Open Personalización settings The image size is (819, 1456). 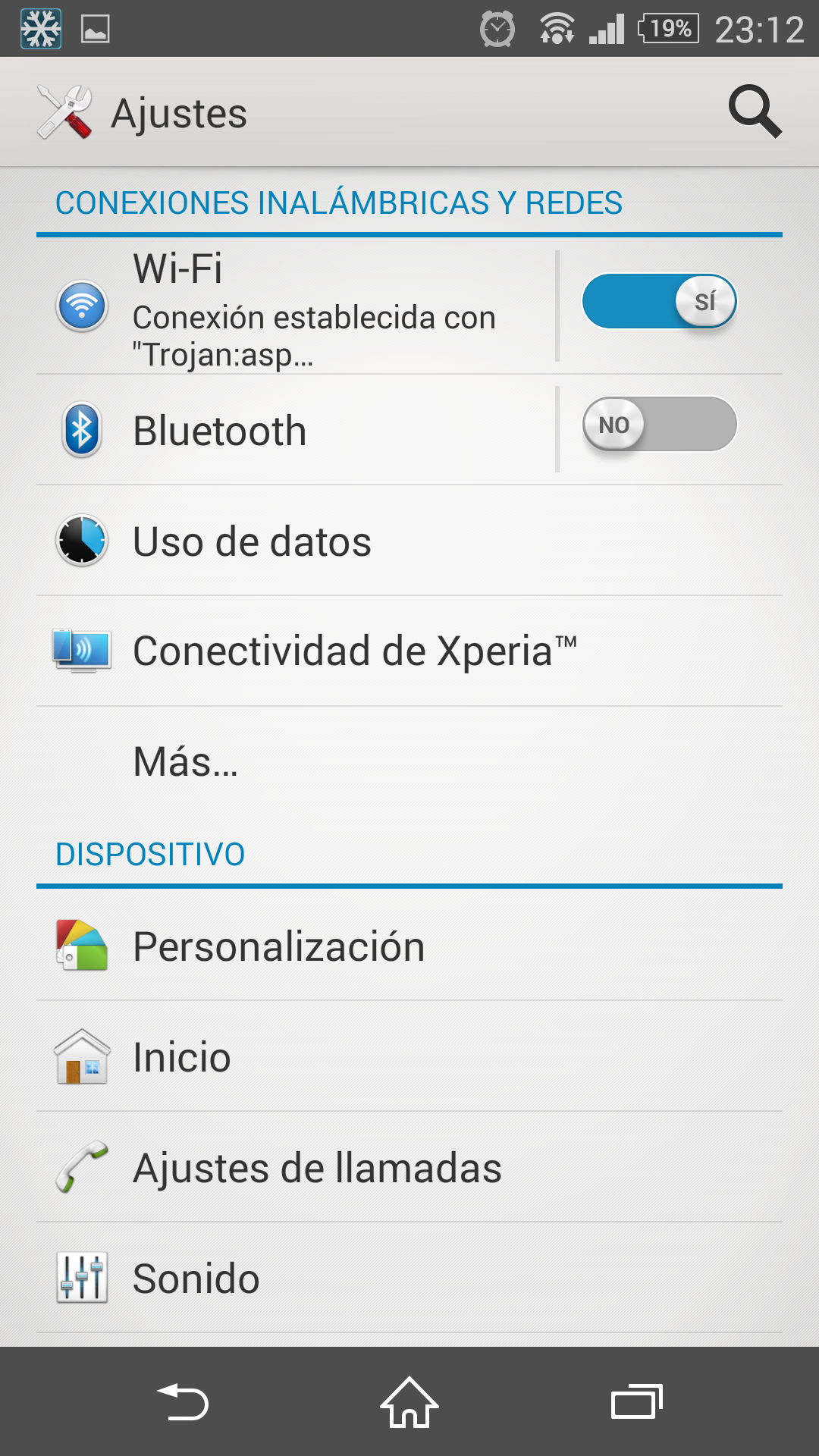coord(409,946)
